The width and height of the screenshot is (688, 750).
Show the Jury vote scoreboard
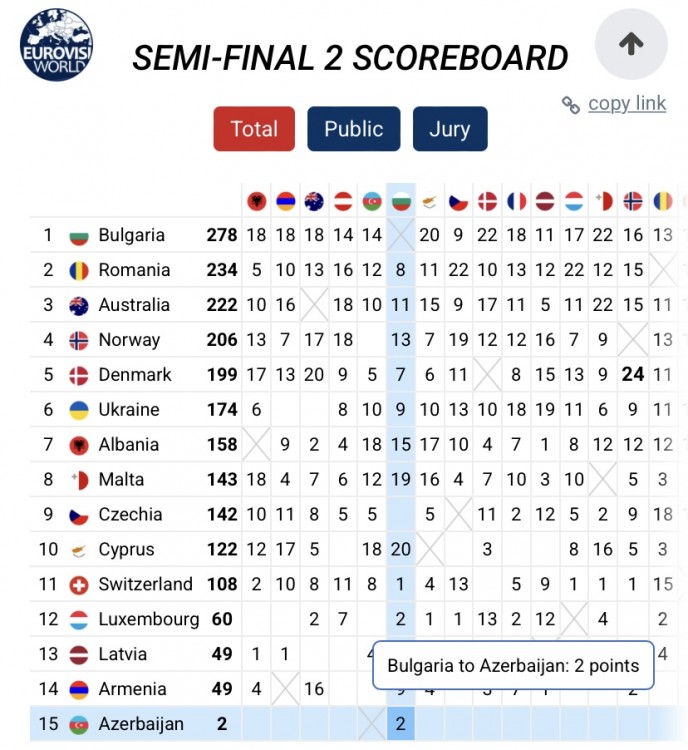coord(450,129)
